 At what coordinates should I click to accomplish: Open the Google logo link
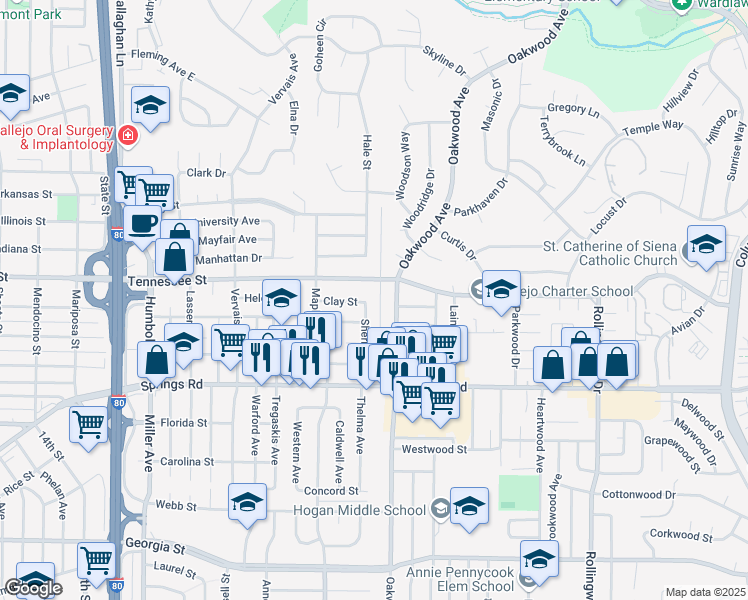click(32, 588)
